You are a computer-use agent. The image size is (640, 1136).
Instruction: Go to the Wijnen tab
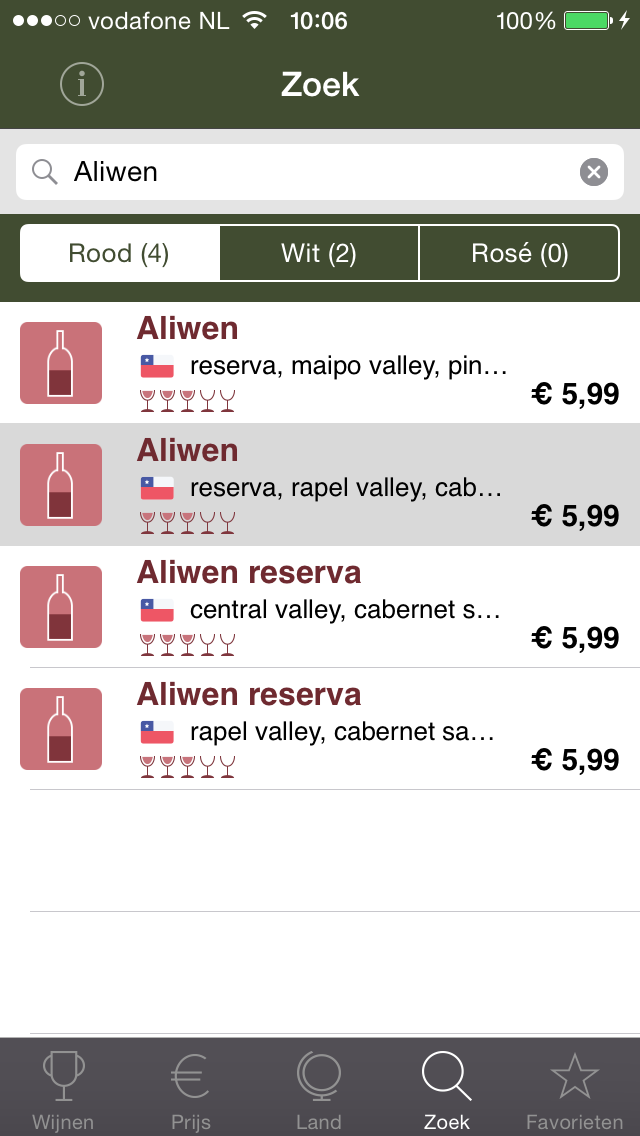[64, 1087]
